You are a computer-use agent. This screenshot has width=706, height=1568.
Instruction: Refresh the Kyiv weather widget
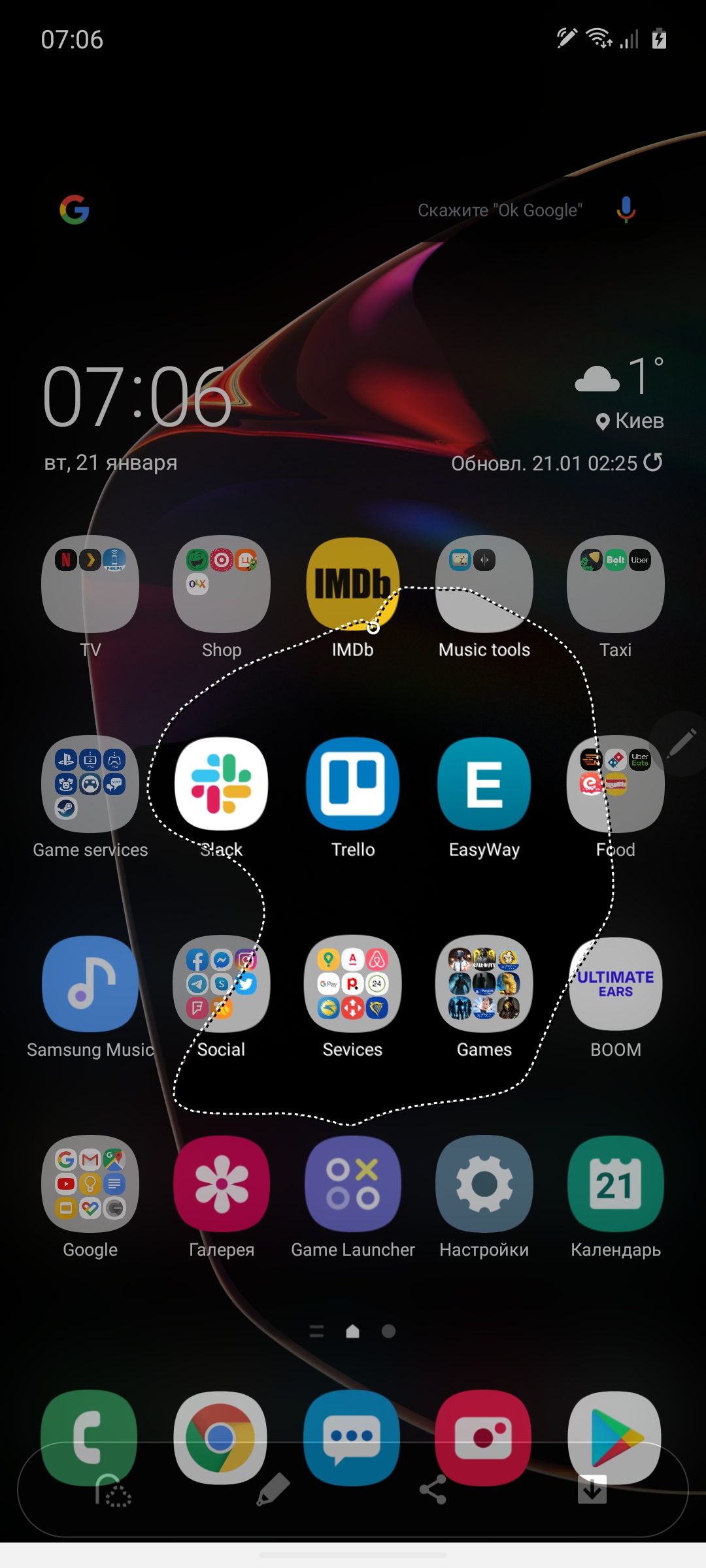pos(653,463)
